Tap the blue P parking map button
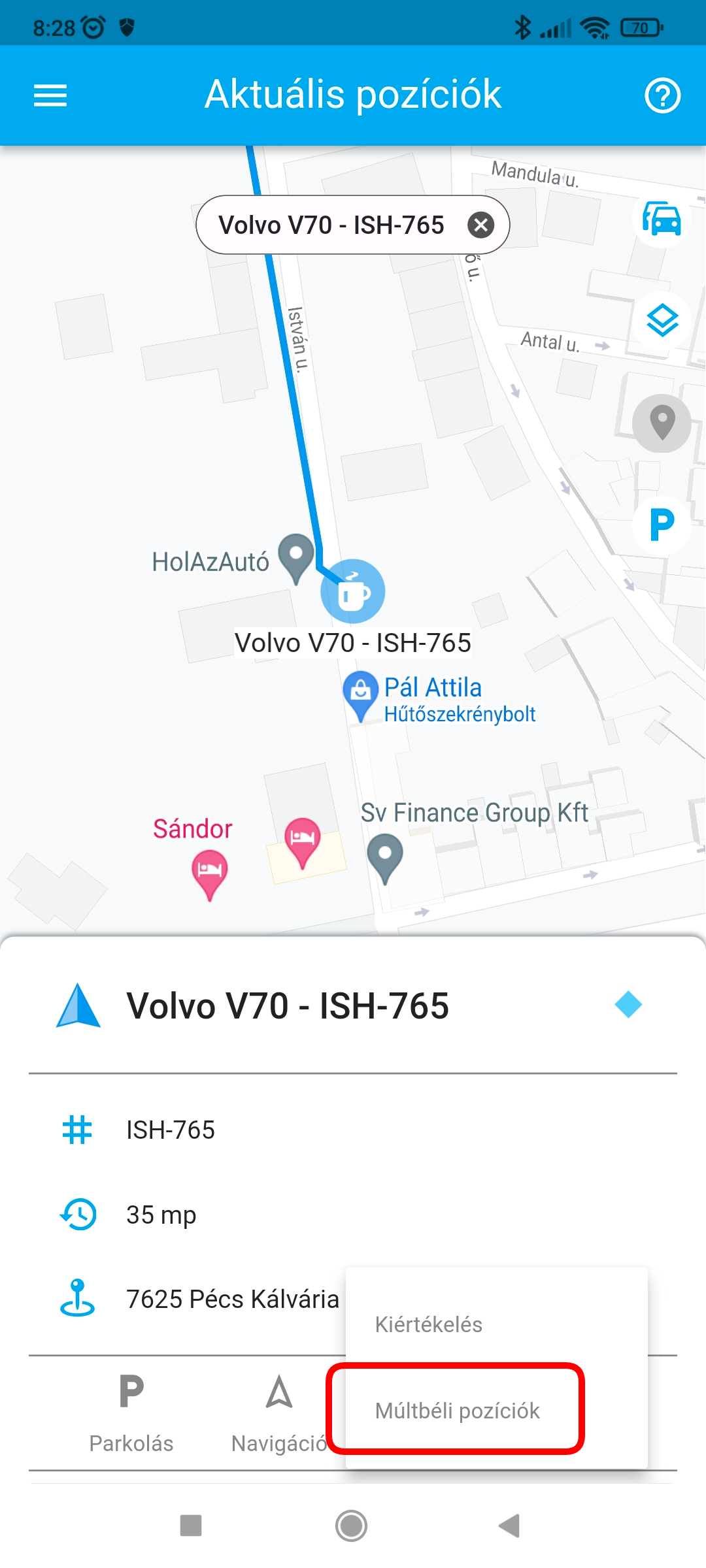 click(662, 525)
